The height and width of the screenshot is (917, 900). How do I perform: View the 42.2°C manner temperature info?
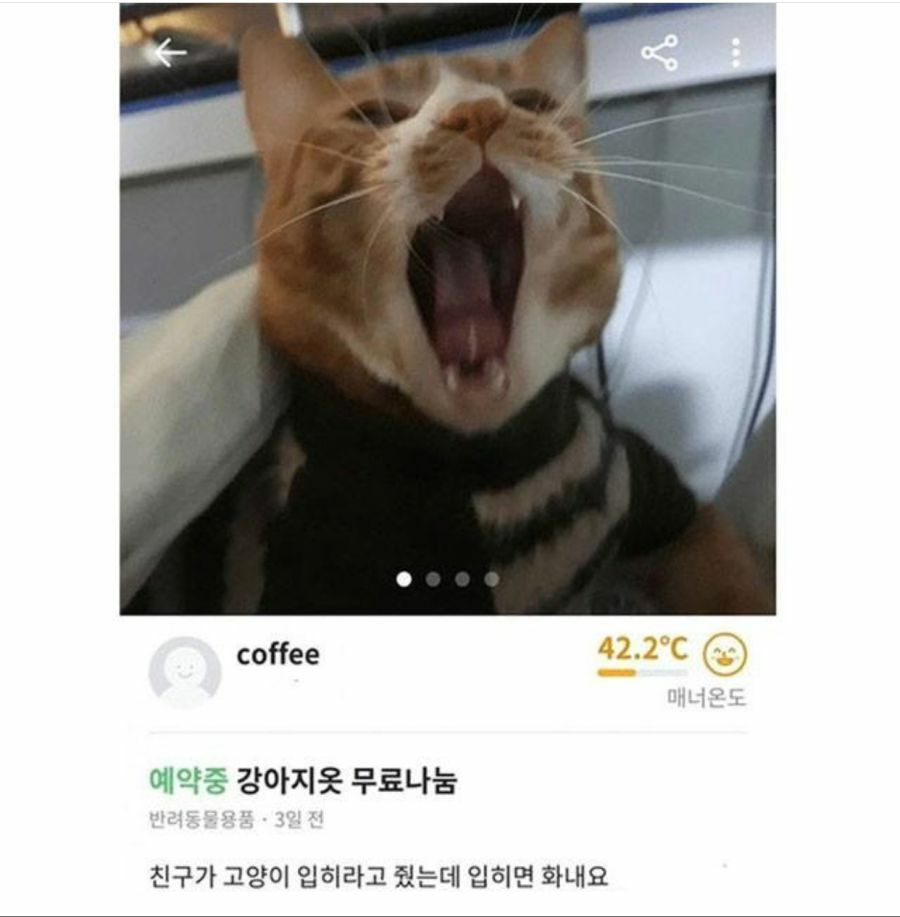pyautogui.click(x=643, y=650)
